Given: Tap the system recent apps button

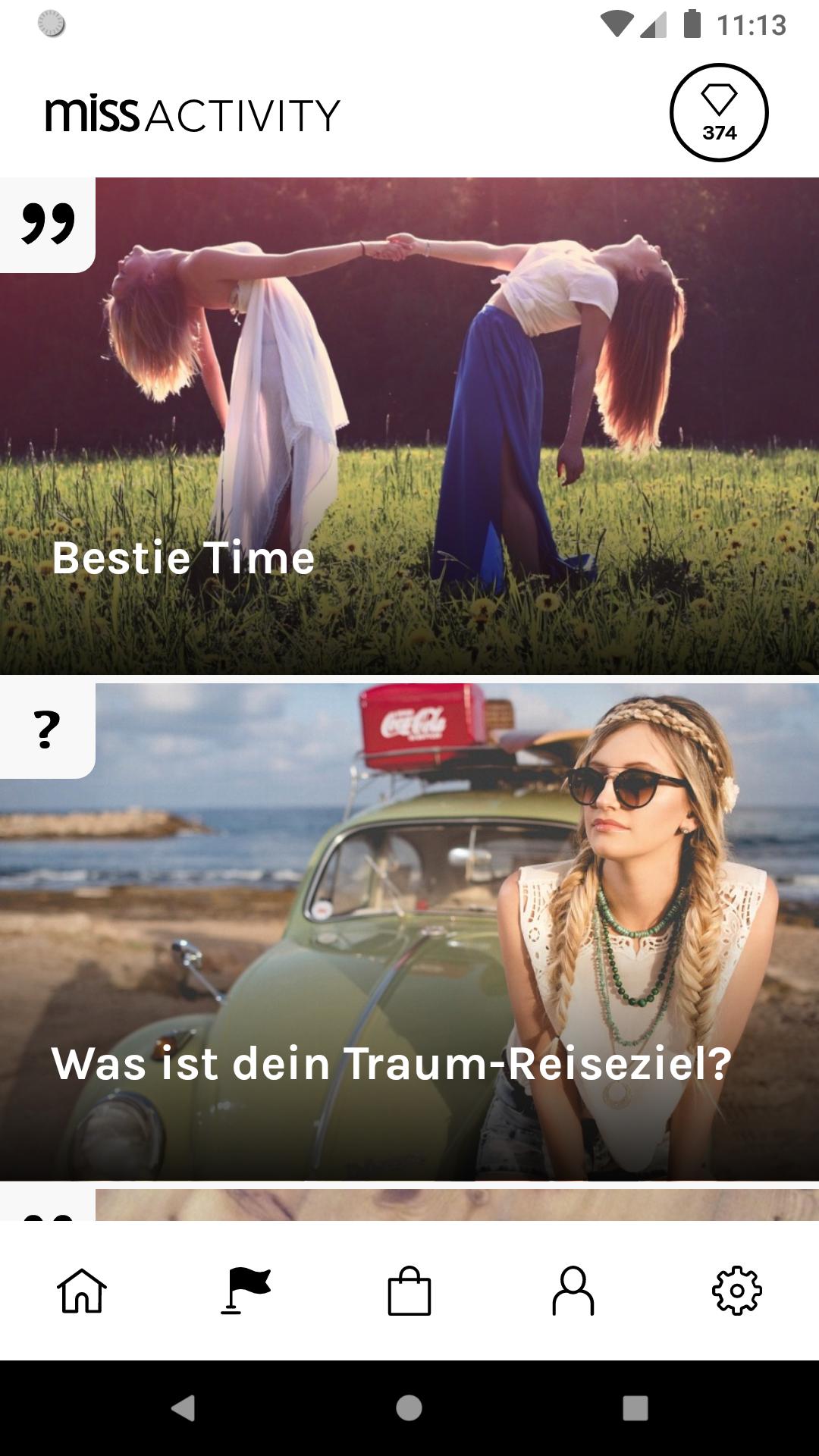Looking at the screenshot, I should point(635,1408).
